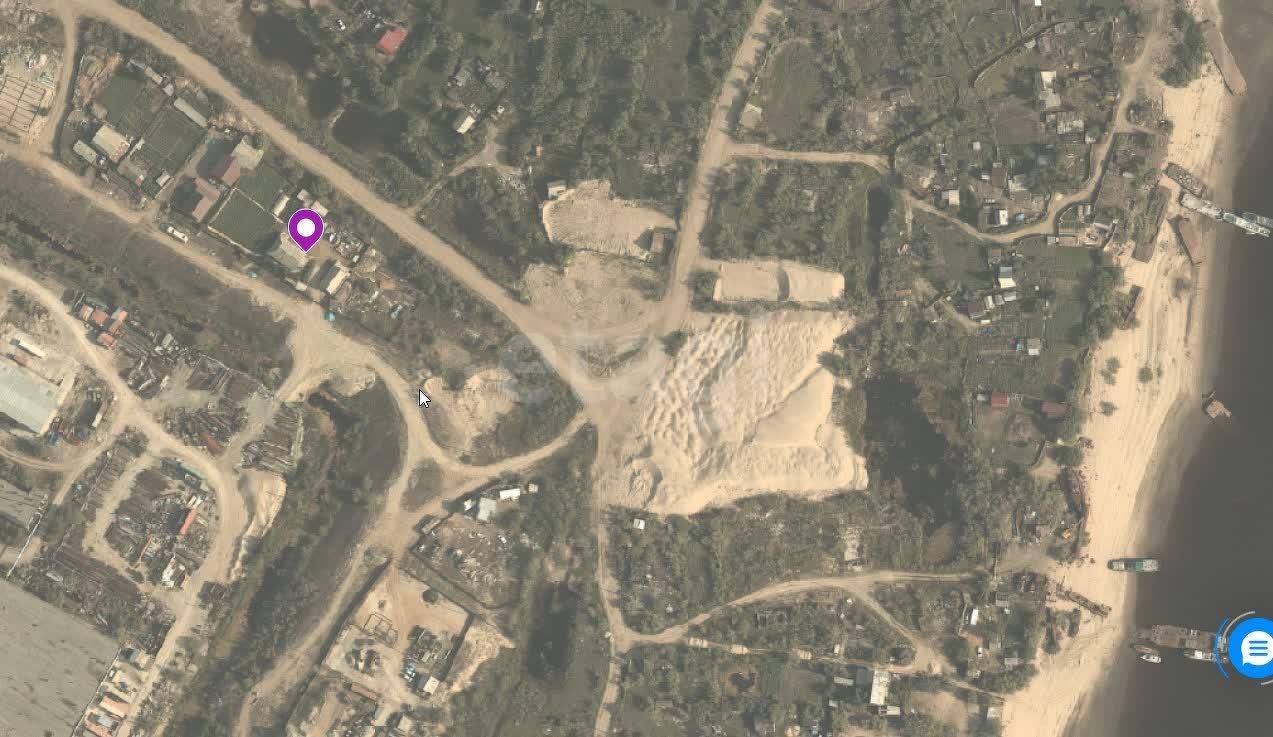Tap the purple location pin marker
1273x737 pixels.
306,228
